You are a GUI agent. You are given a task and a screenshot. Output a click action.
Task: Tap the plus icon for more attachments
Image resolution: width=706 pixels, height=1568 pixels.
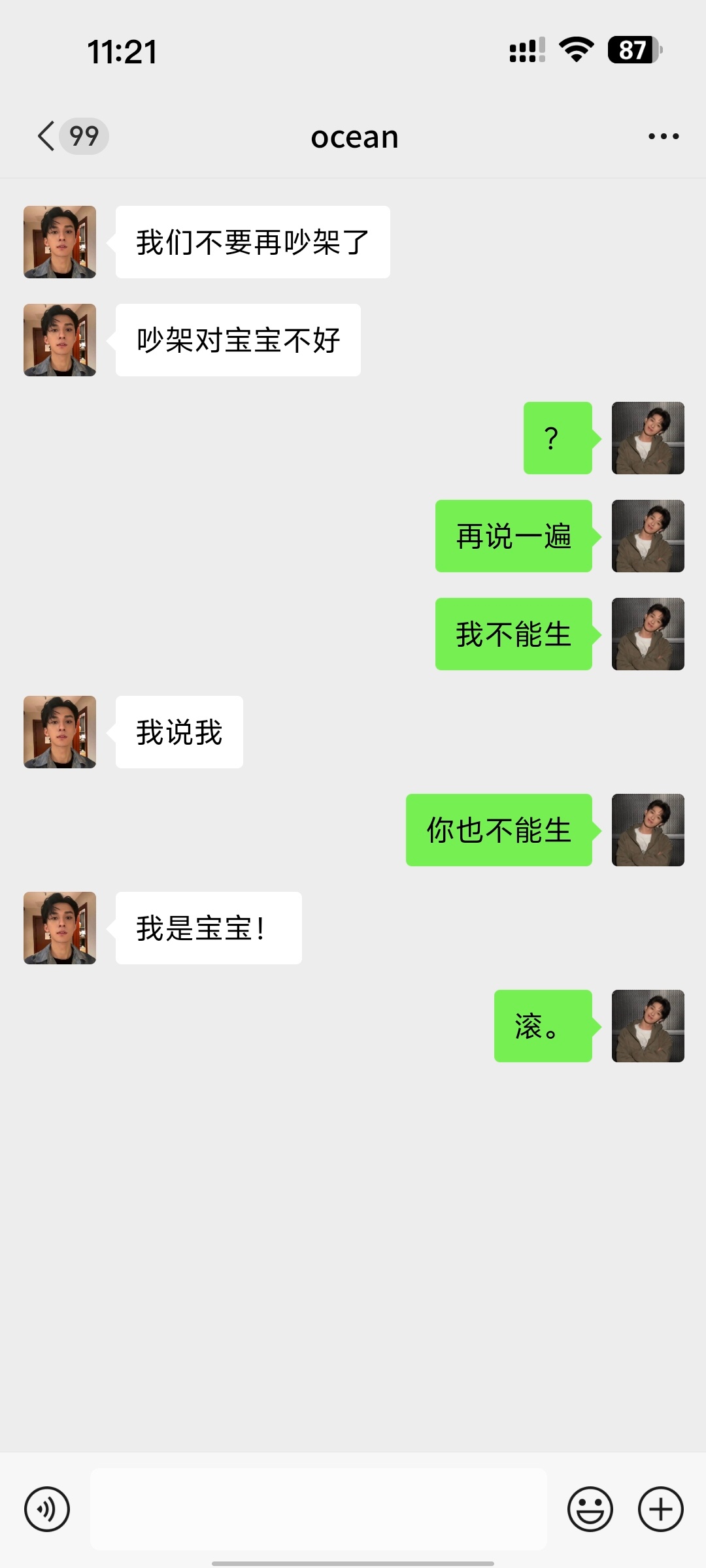pyautogui.click(x=660, y=1510)
